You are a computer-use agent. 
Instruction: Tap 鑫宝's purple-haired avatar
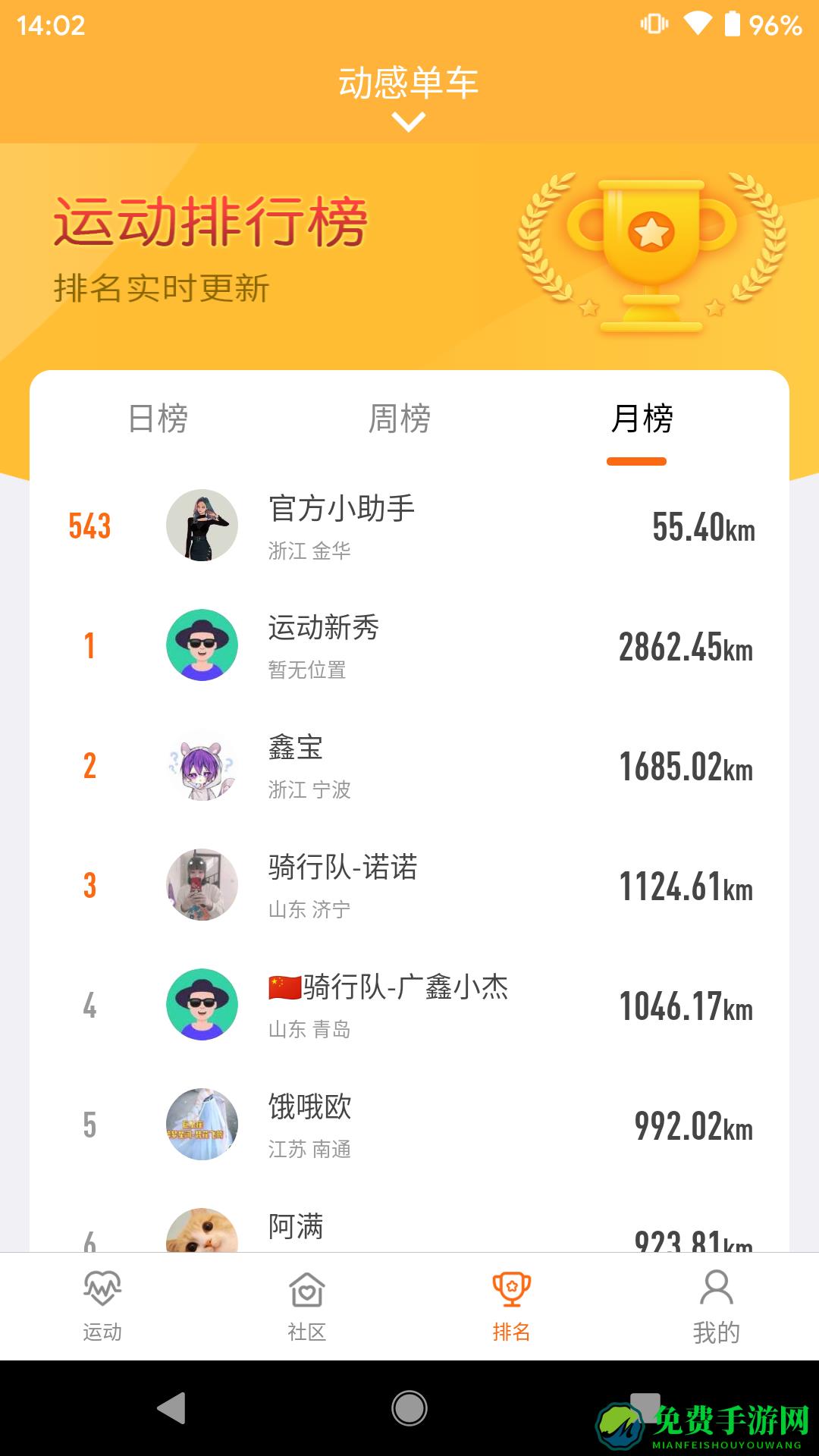[x=201, y=767]
